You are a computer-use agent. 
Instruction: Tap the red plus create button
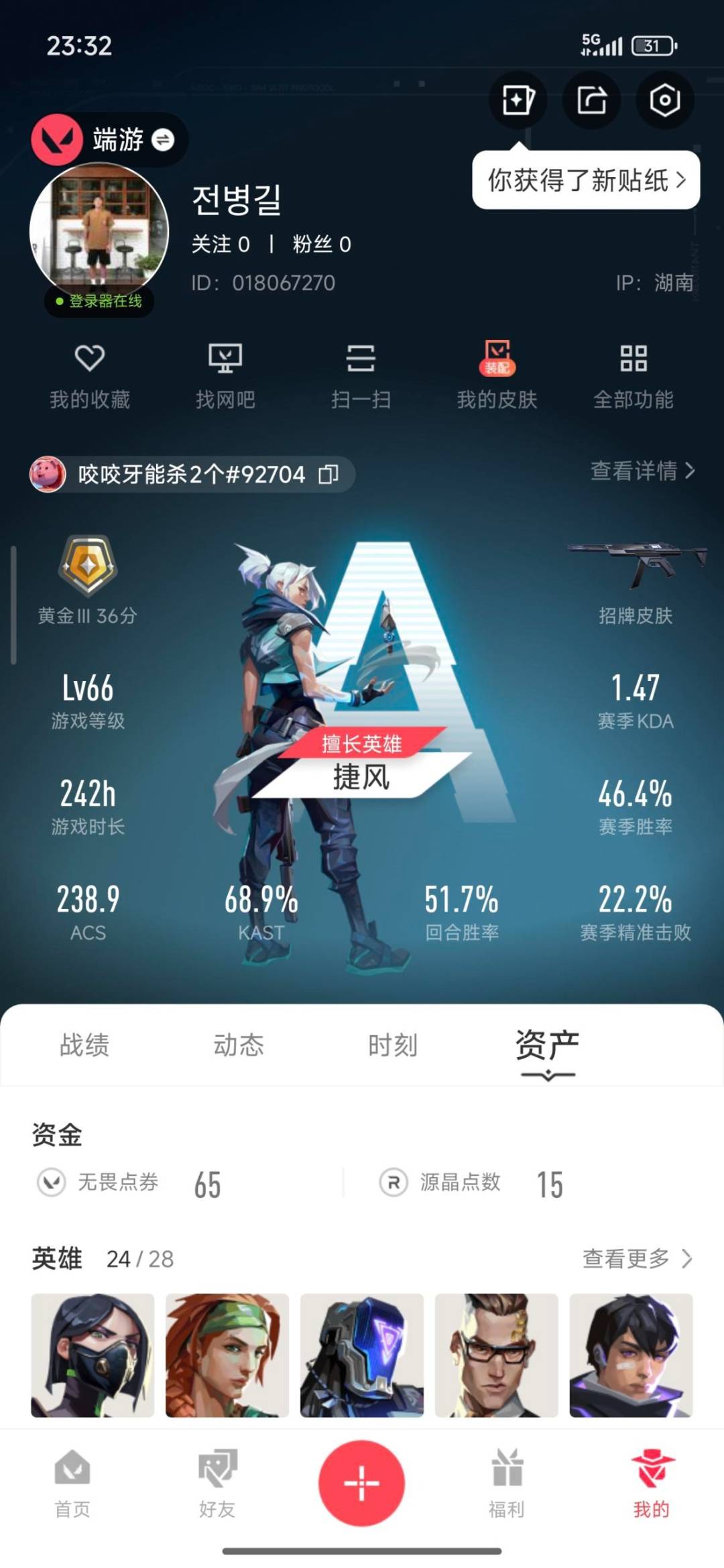pyautogui.click(x=362, y=1482)
